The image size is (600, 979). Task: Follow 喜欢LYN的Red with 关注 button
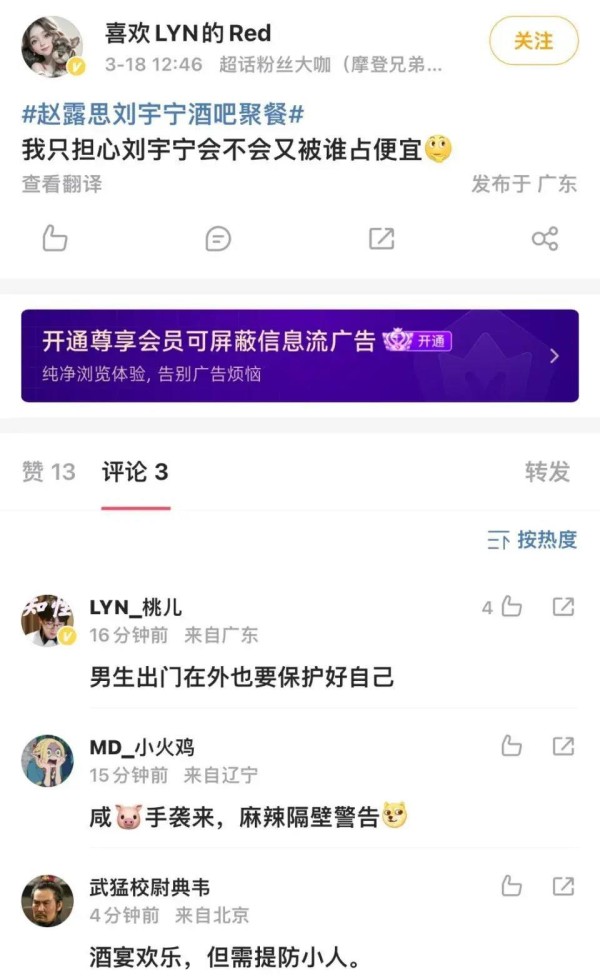(x=533, y=41)
